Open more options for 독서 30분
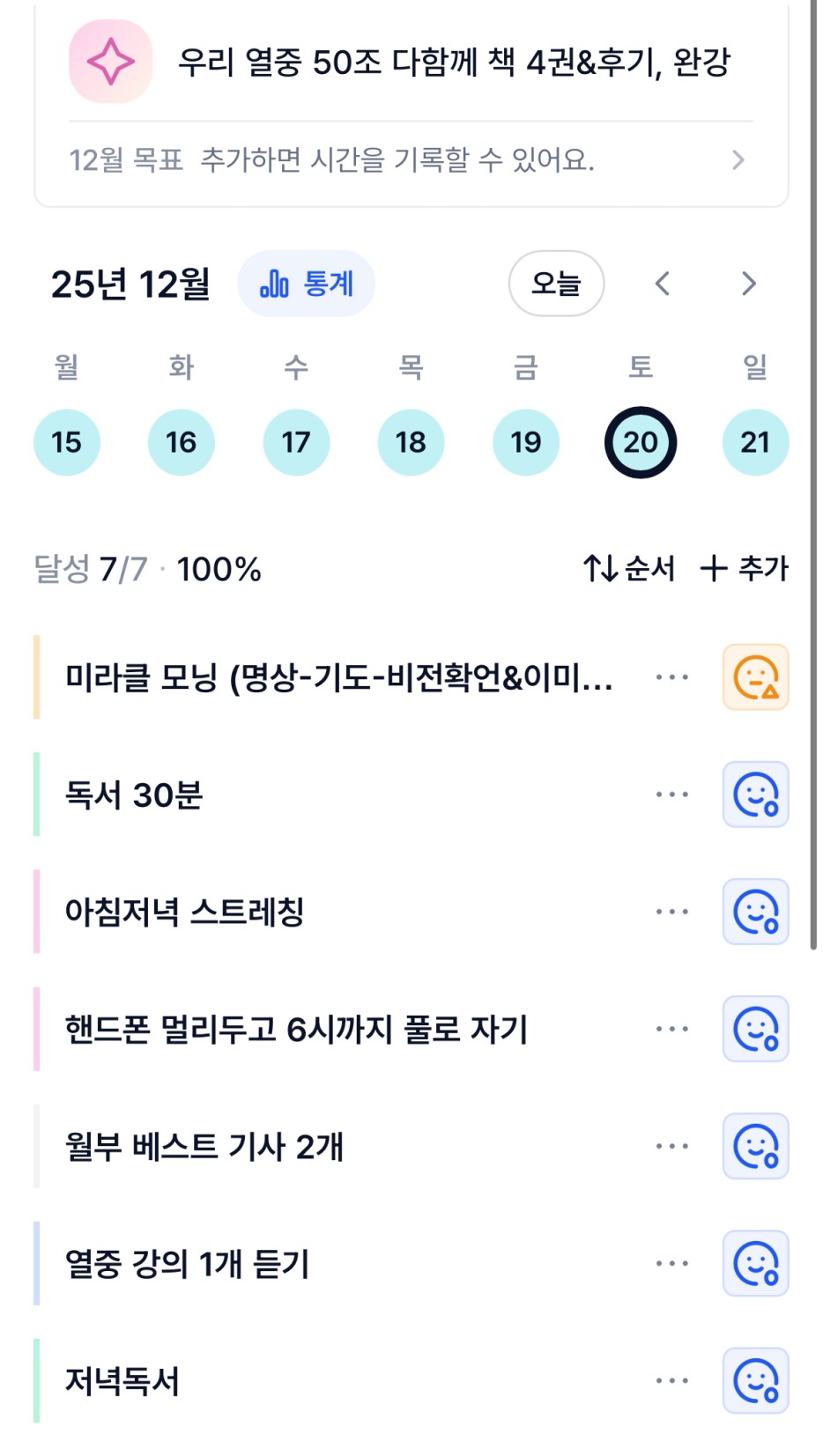The height and width of the screenshot is (1456, 823). click(x=671, y=795)
